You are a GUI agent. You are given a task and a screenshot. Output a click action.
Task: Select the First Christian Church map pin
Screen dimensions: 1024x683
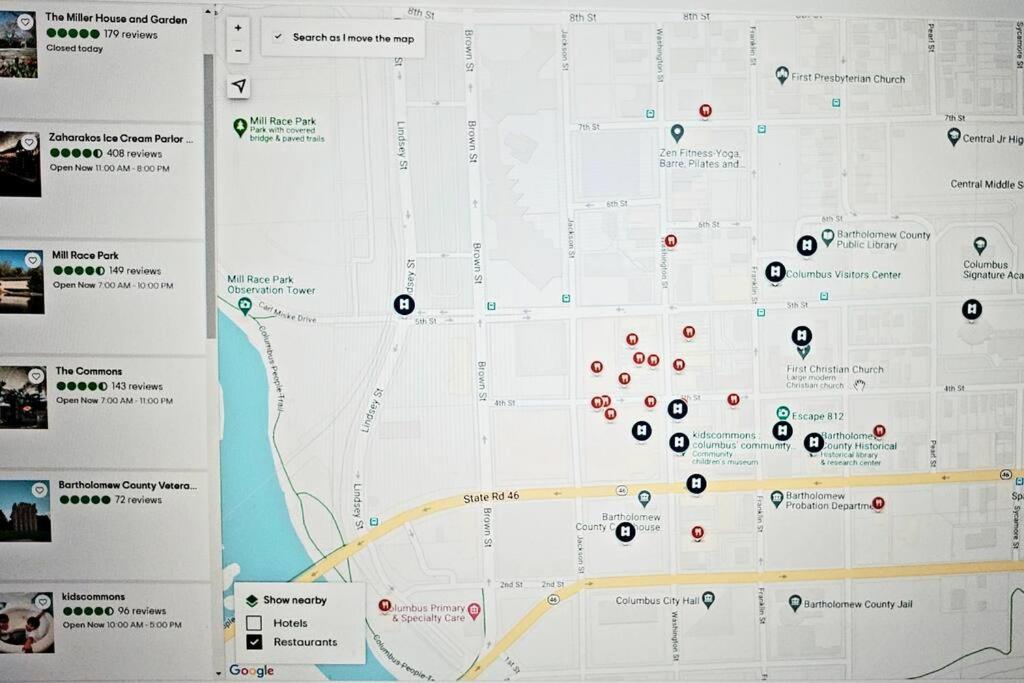point(801,337)
